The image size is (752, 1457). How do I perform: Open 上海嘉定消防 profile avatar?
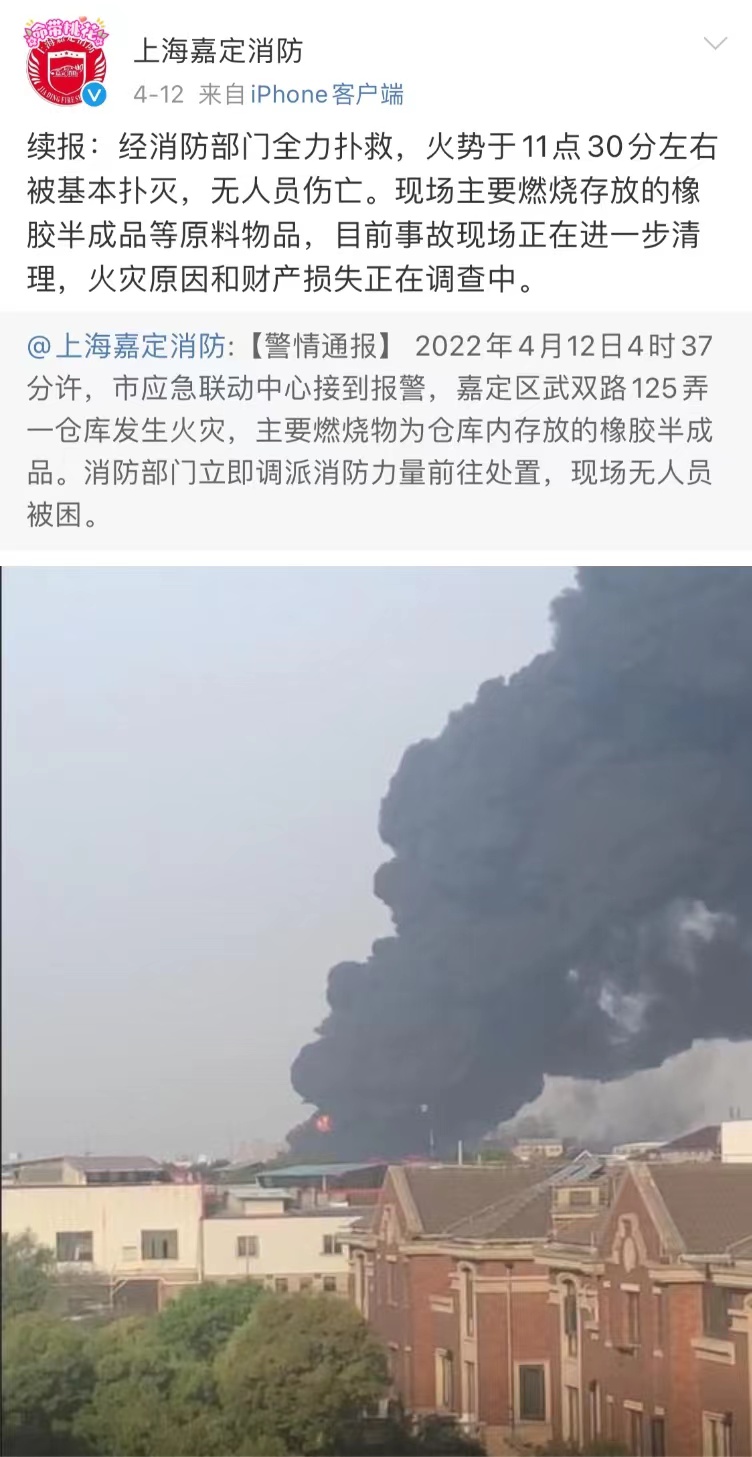65,65
